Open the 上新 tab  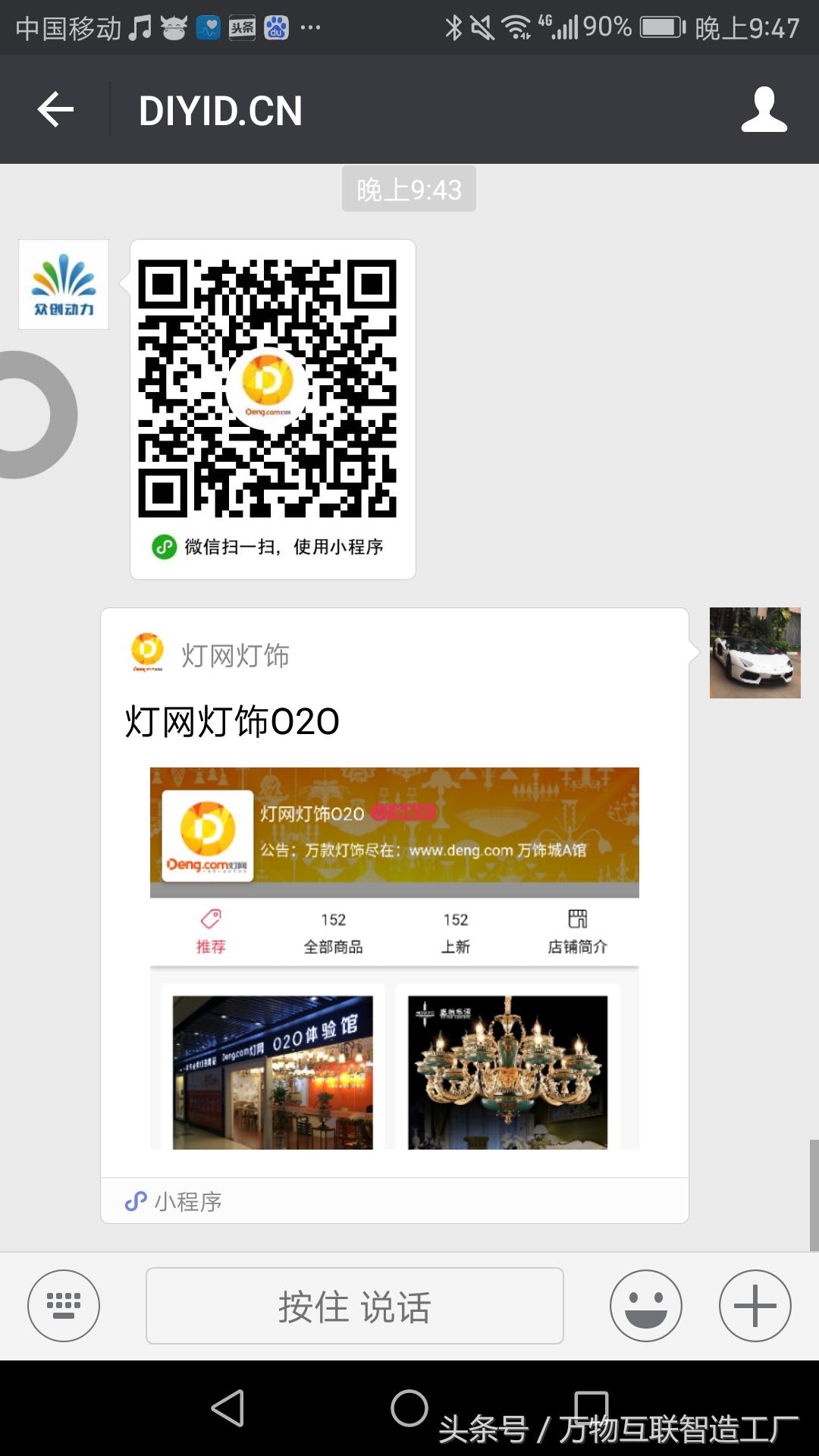pos(454,933)
